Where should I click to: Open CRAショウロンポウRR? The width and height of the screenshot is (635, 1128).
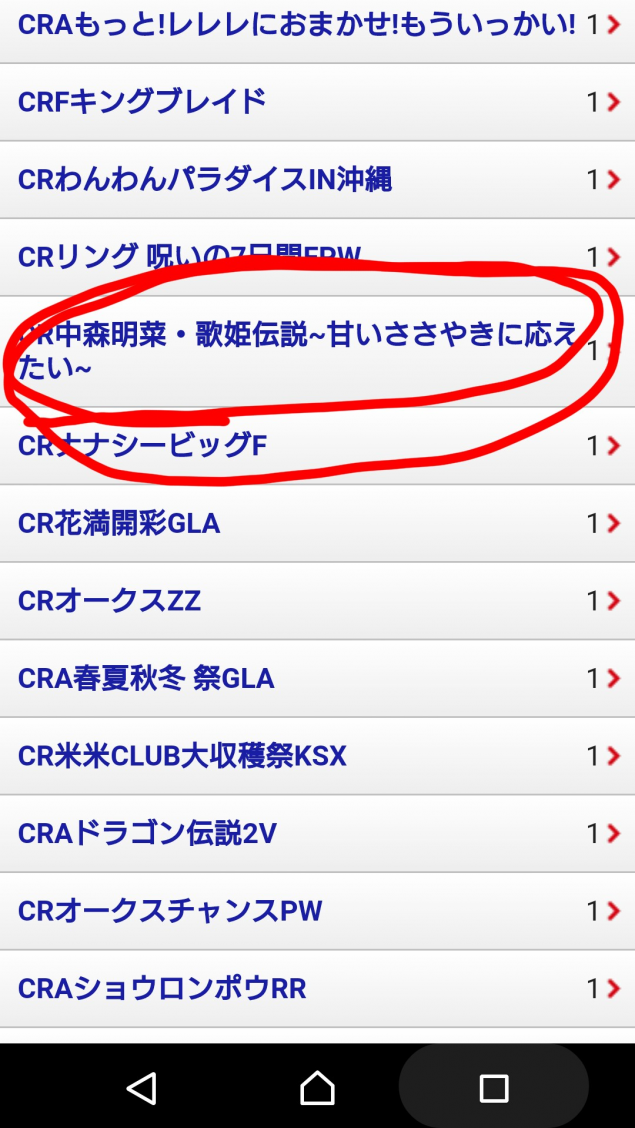coord(300,988)
